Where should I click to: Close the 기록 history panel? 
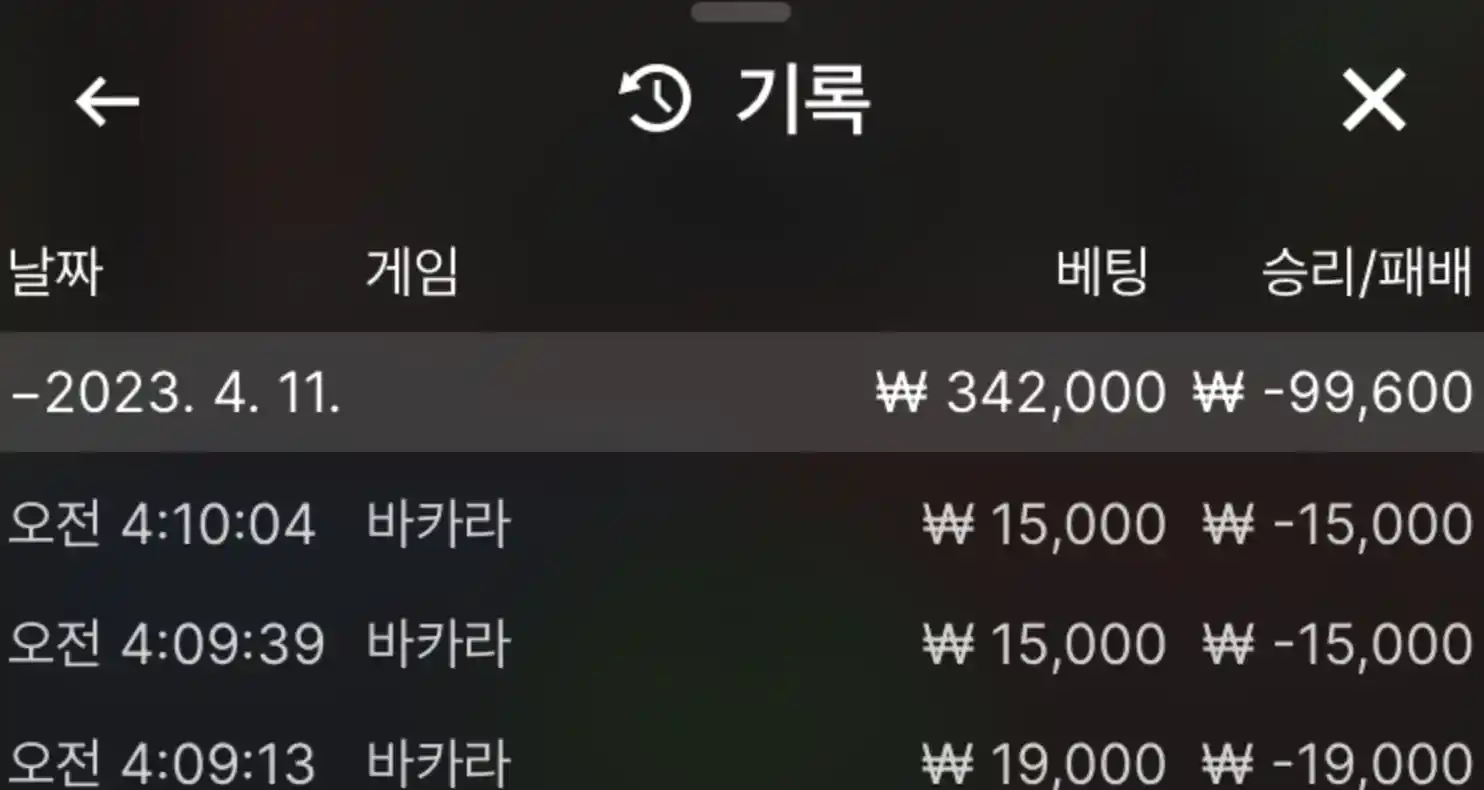click(x=1374, y=100)
